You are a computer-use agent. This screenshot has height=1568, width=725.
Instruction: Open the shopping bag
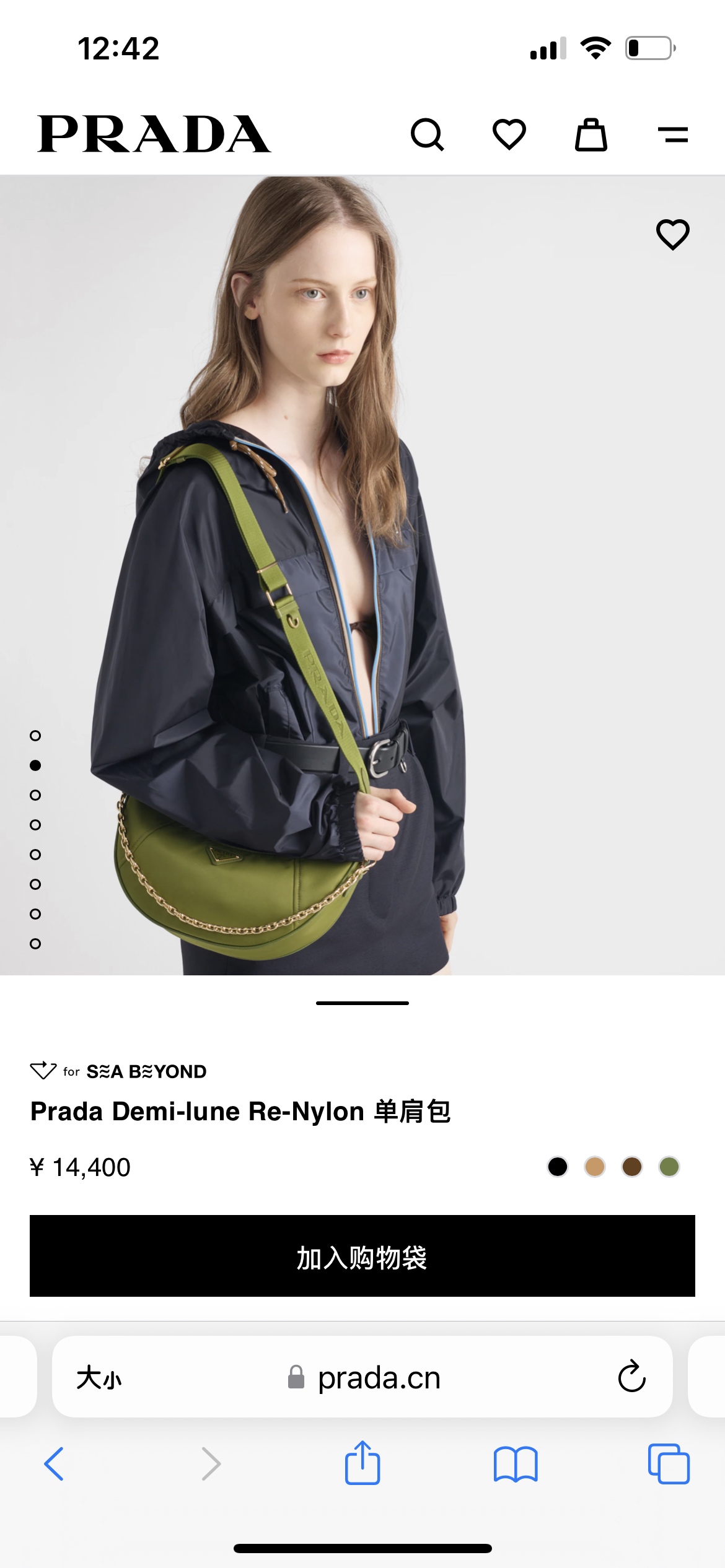tap(591, 134)
